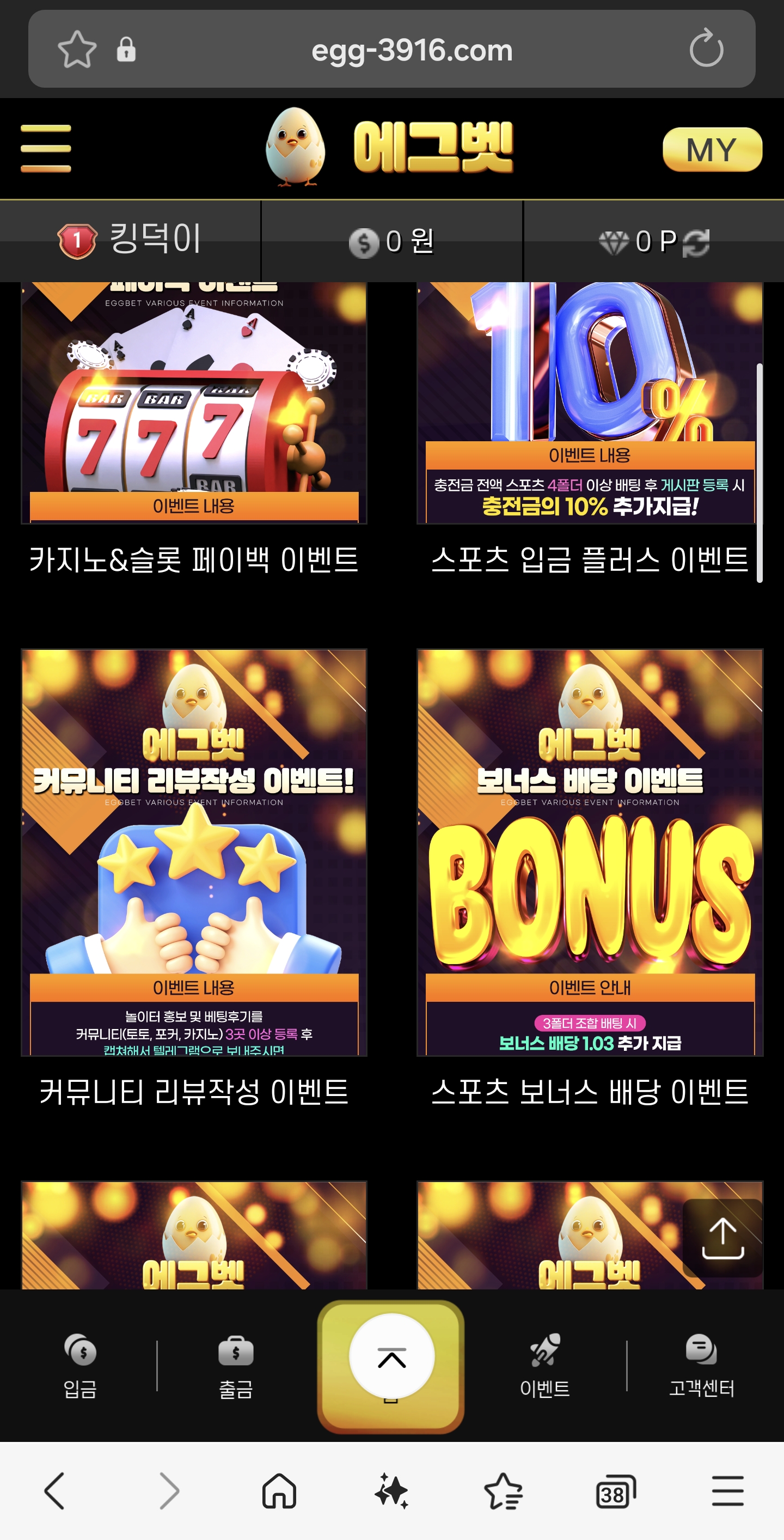Tap the floating share button
The image size is (784, 1540).
tap(722, 1237)
